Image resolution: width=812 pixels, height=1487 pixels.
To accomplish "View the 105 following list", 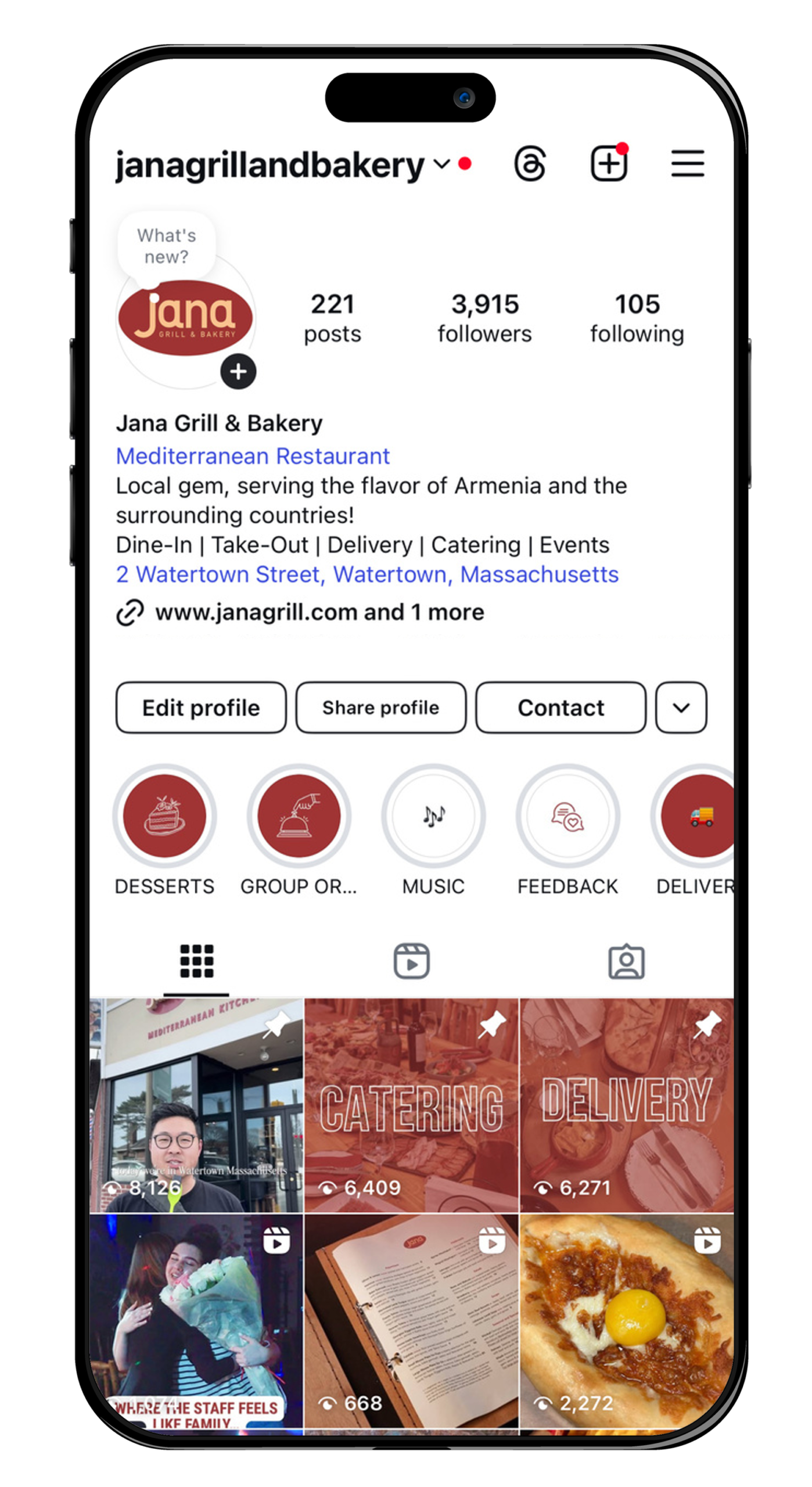I will click(637, 318).
